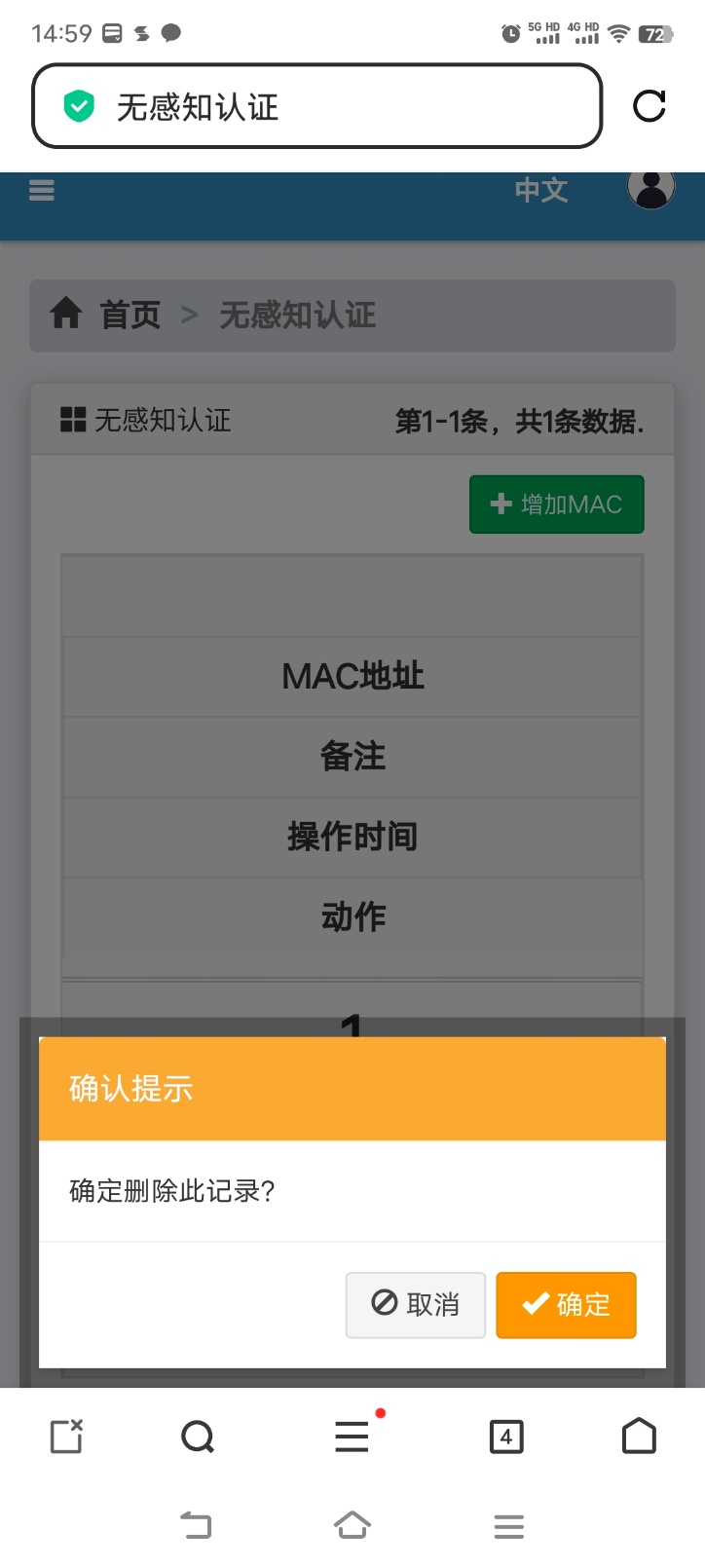Go back using the system back button
Screen dimensions: 705x1568
[x=196, y=1524]
